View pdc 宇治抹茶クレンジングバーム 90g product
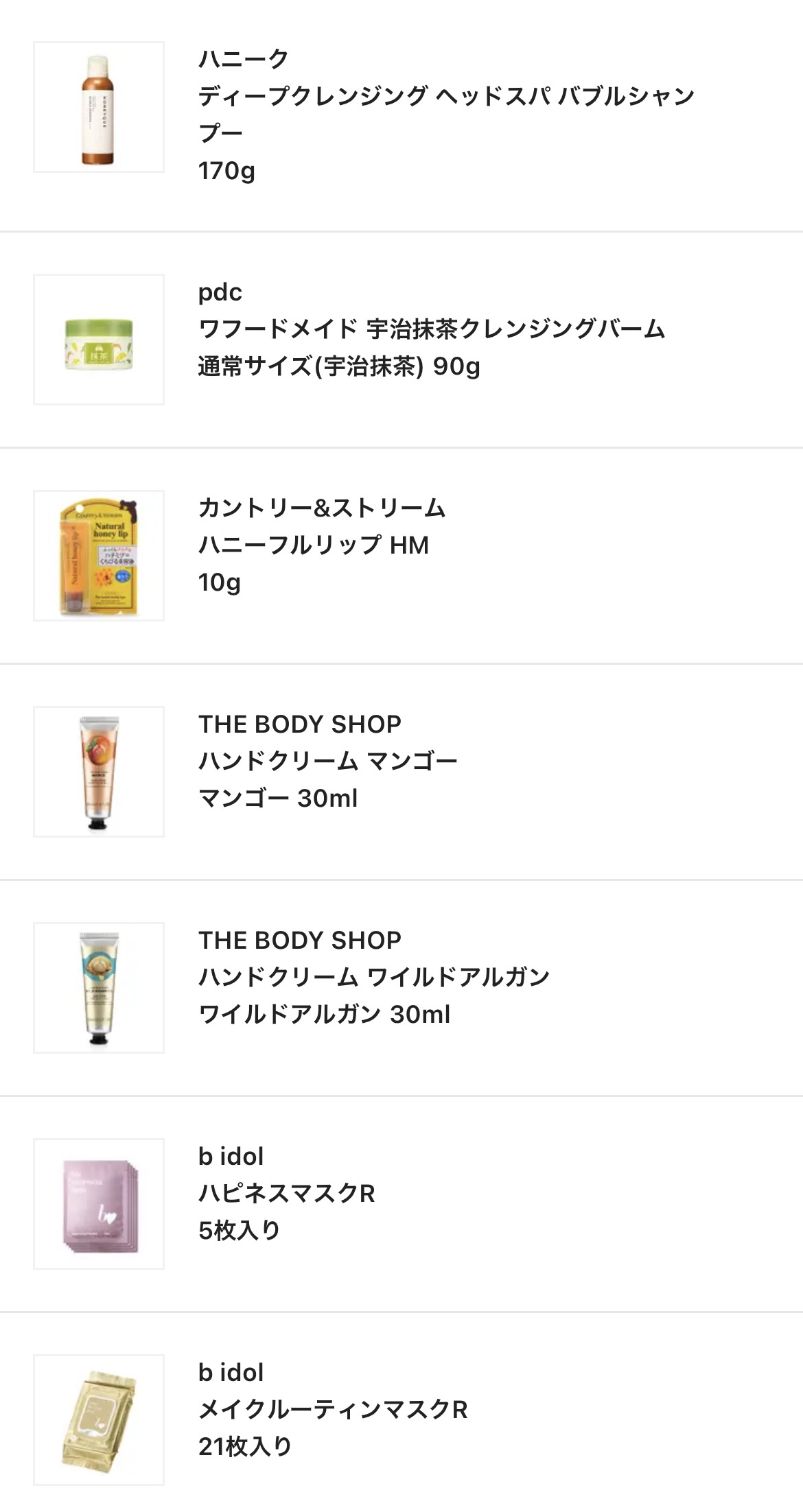Screen dimensions: 803x1512 point(431,329)
